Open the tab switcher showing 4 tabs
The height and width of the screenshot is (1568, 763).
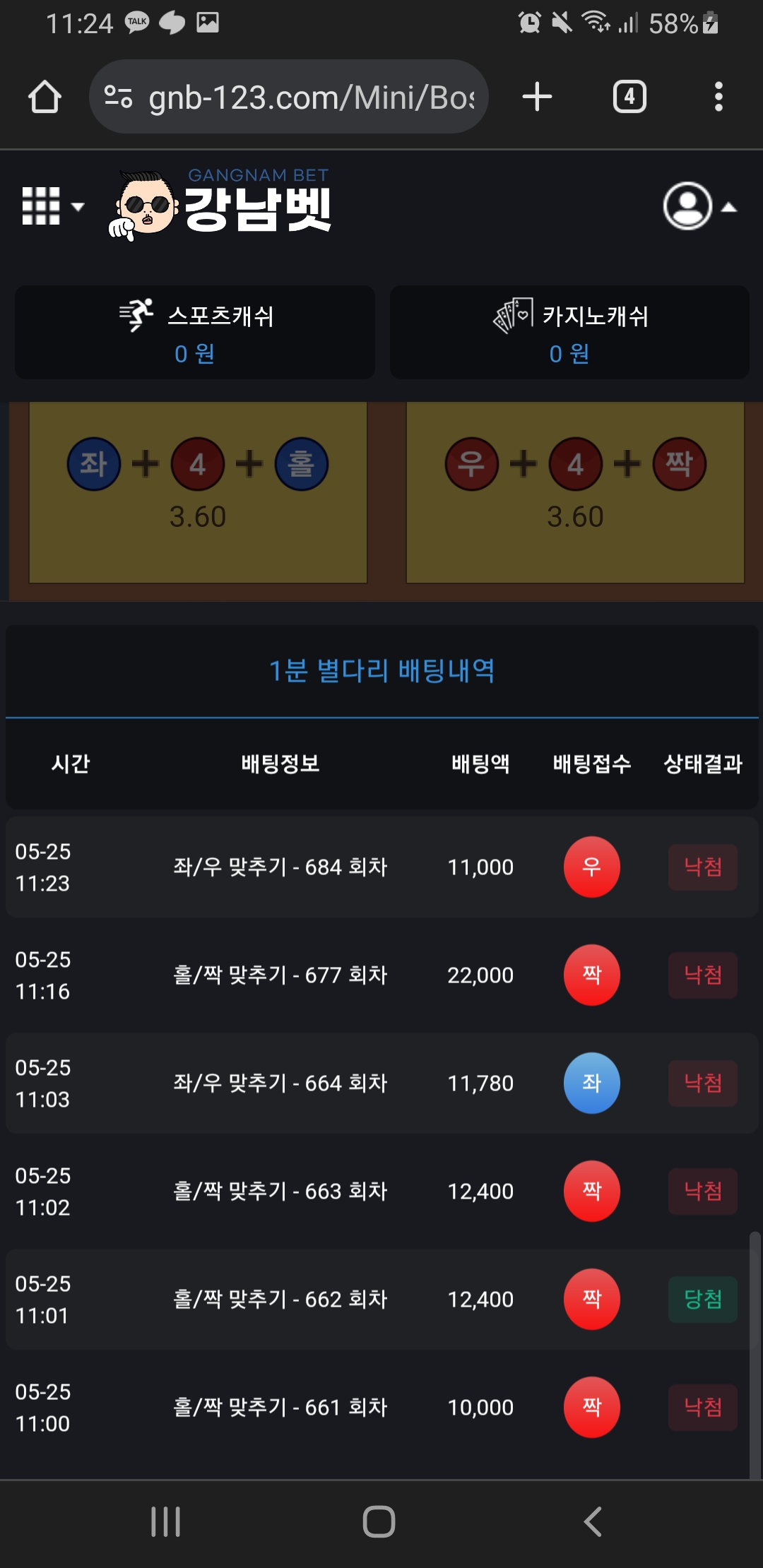point(629,97)
